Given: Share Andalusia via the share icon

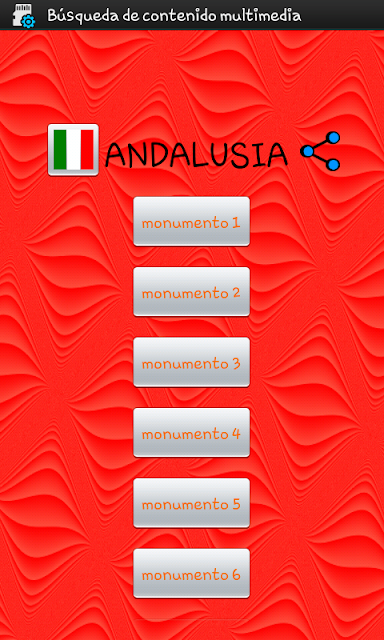Looking at the screenshot, I should pyautogui.click(x=320, y=151).
